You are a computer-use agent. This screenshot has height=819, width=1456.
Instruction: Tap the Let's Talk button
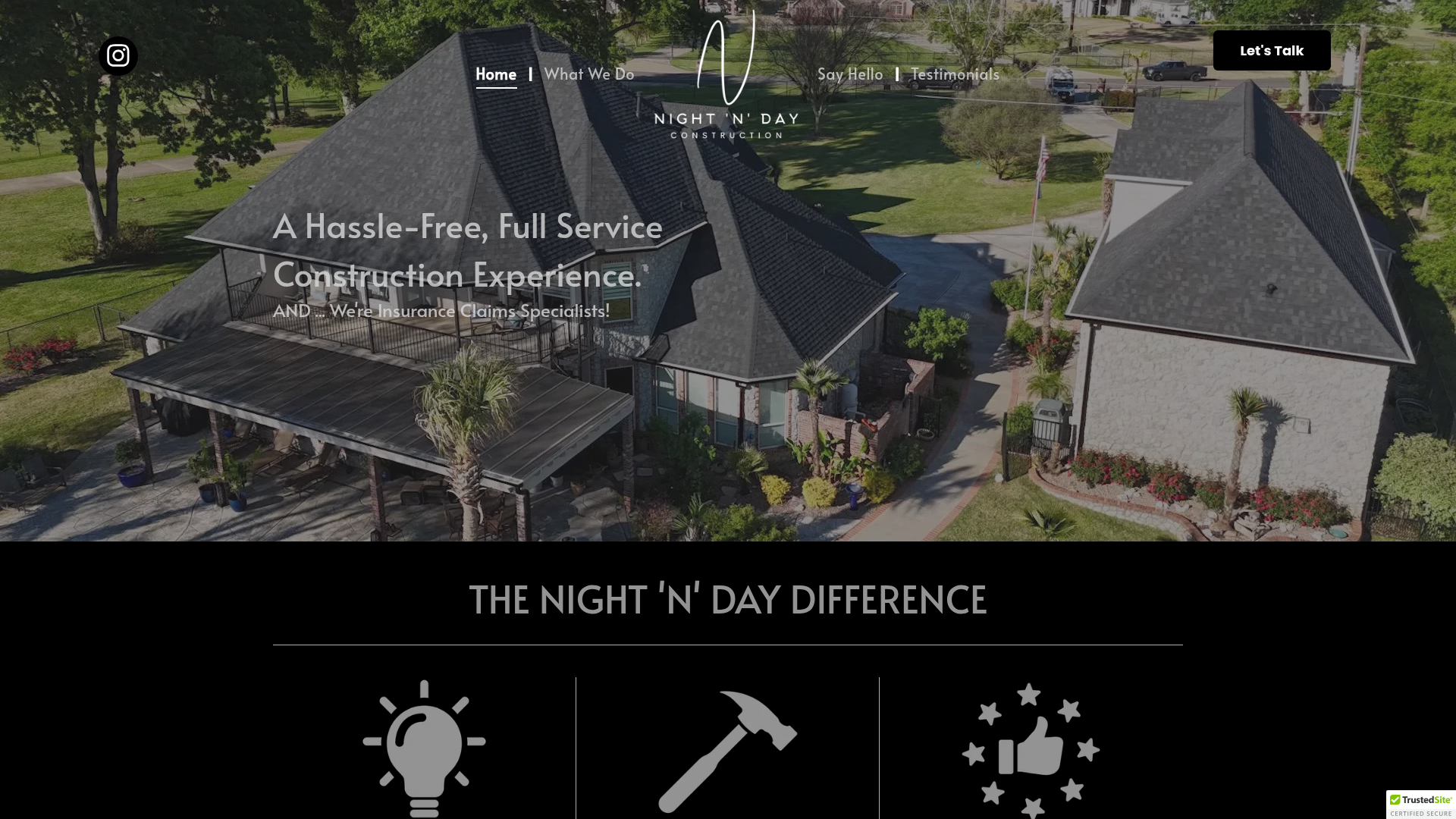[1271, 51]
